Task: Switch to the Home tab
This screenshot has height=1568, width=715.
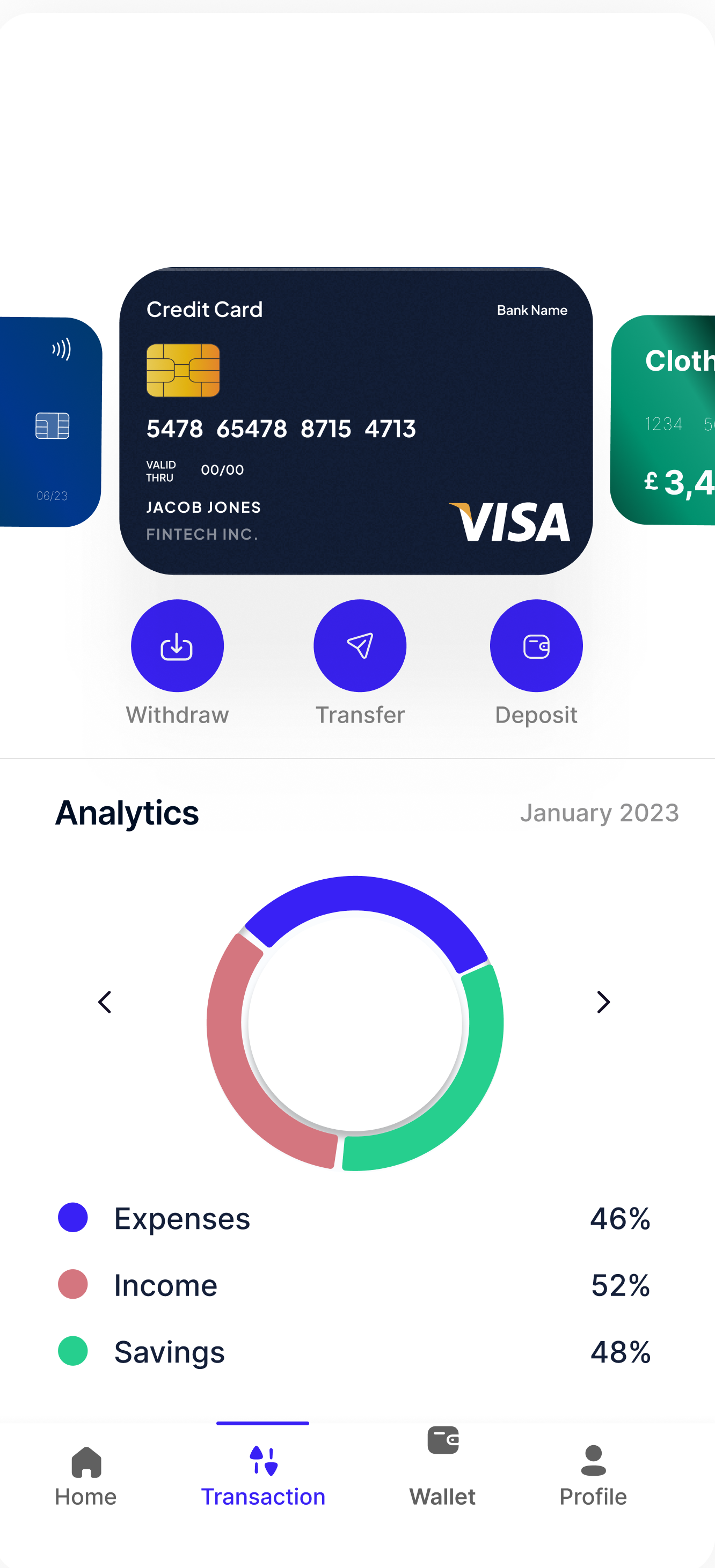Action: [86, 1476]
